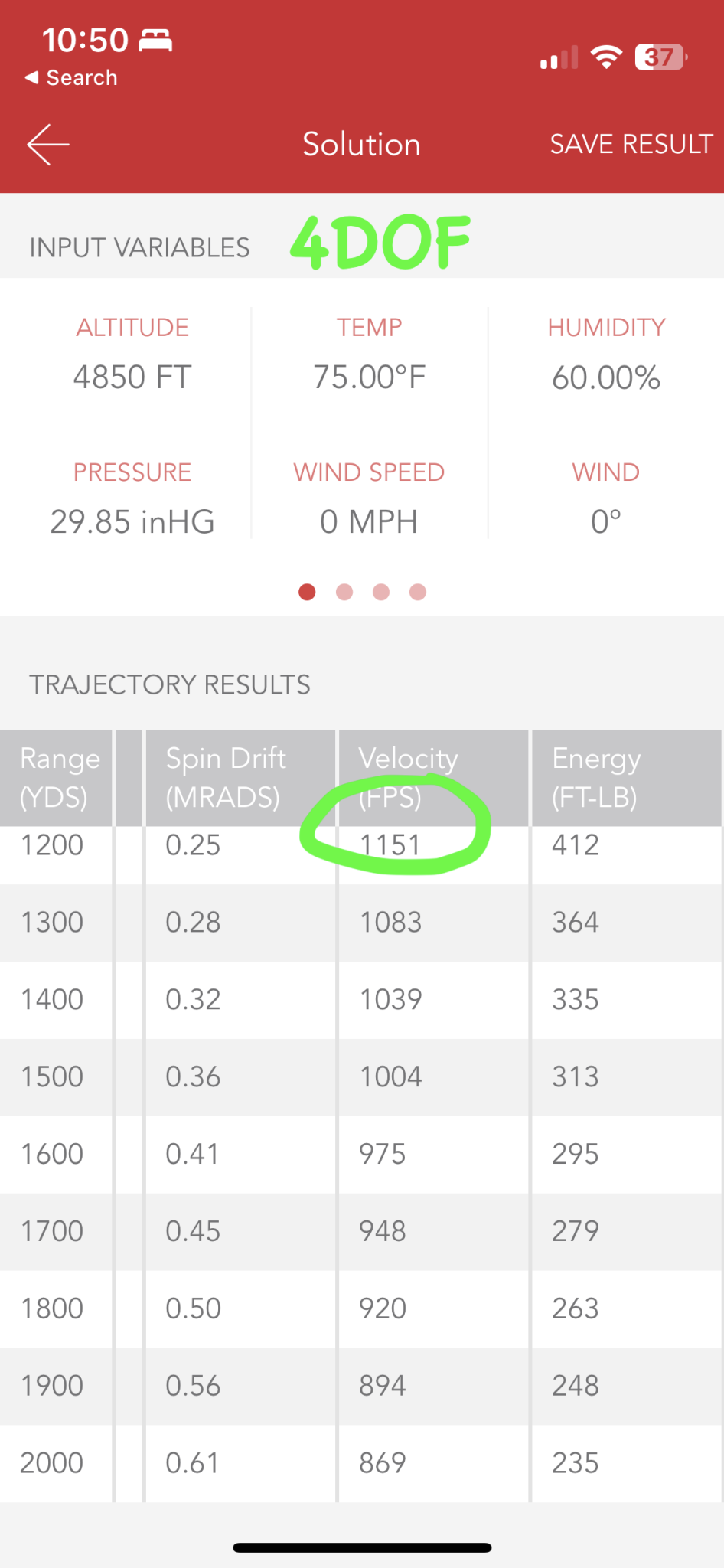Viewport: 724px width, 1568px height.
Task: Select the second page indicator dot
Action: [344, 592]
